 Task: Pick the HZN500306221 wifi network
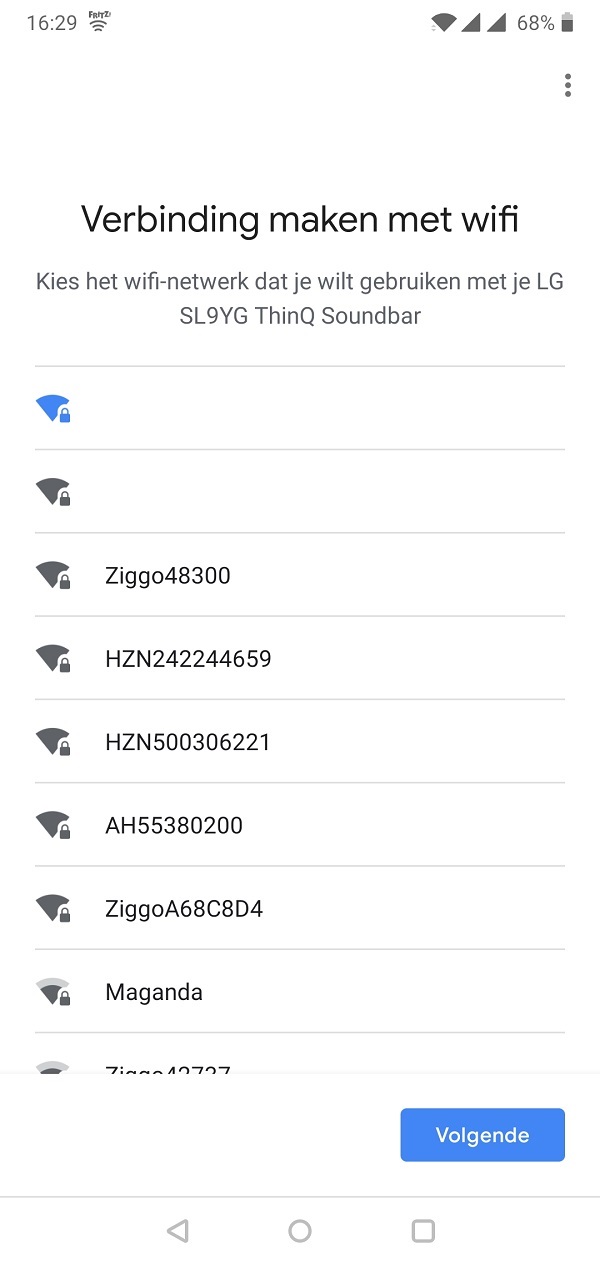[300, 741]
